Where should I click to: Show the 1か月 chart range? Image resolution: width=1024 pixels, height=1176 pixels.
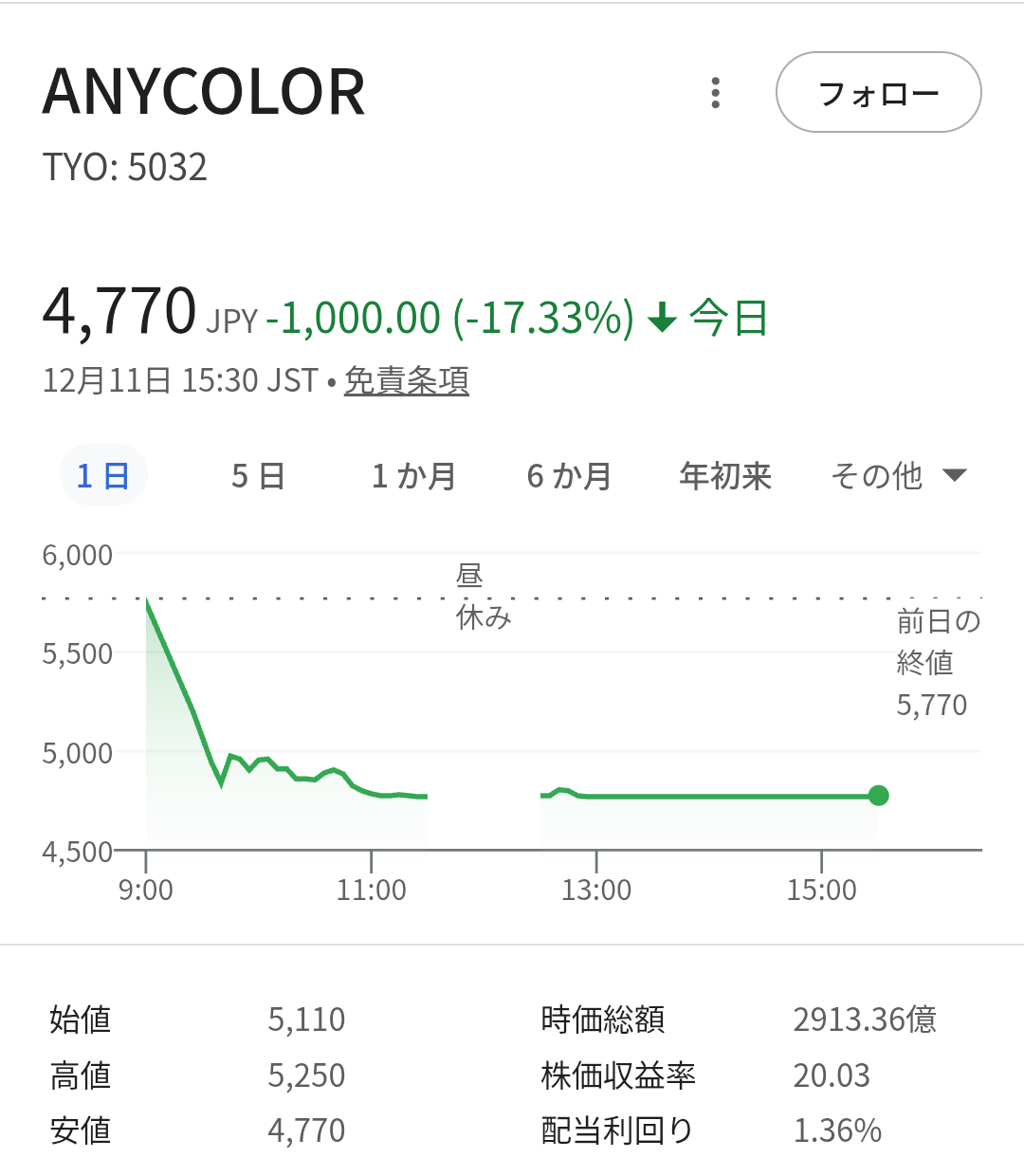[413, 475]
